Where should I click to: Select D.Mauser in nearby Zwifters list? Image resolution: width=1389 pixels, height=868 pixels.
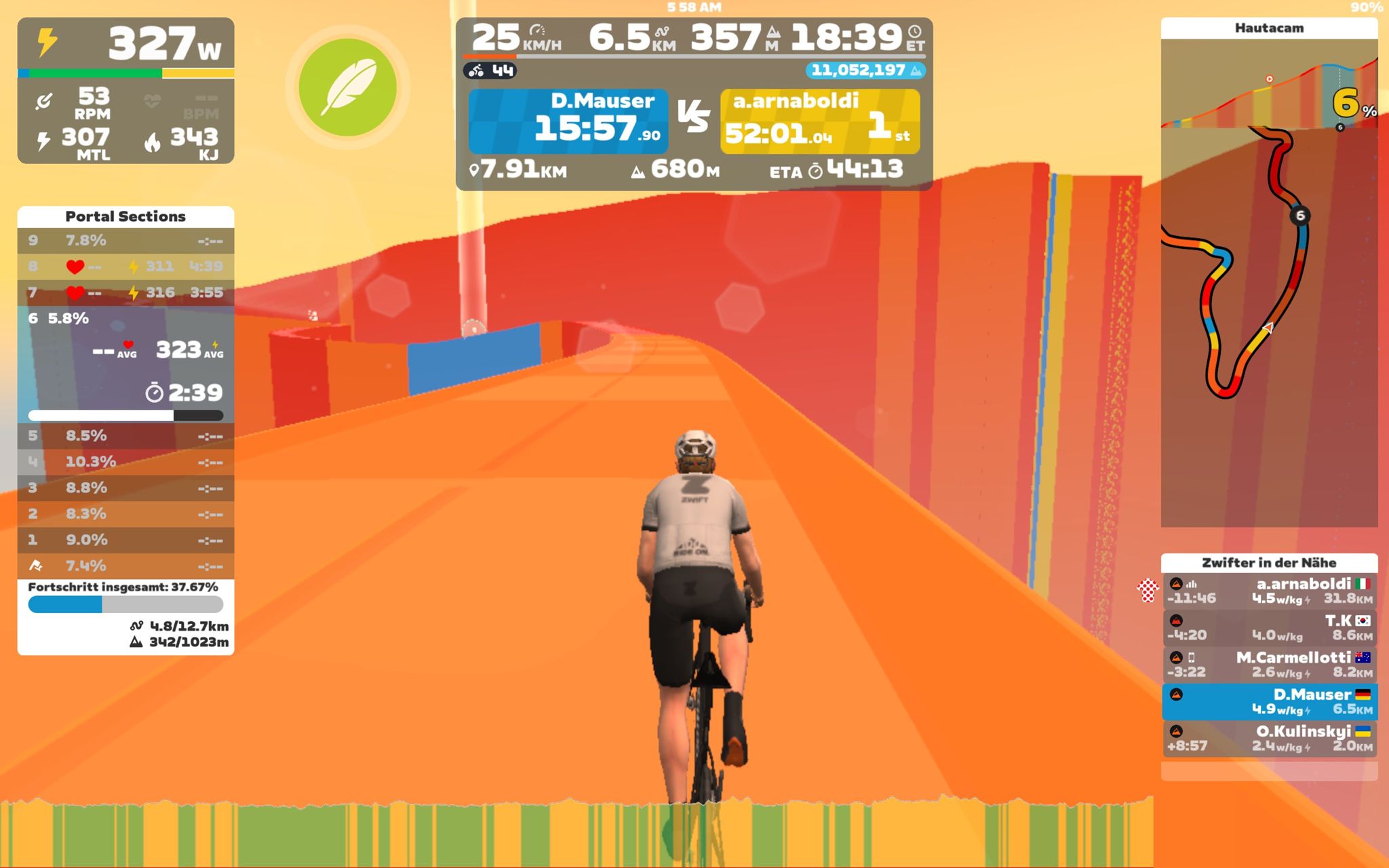1269,701
